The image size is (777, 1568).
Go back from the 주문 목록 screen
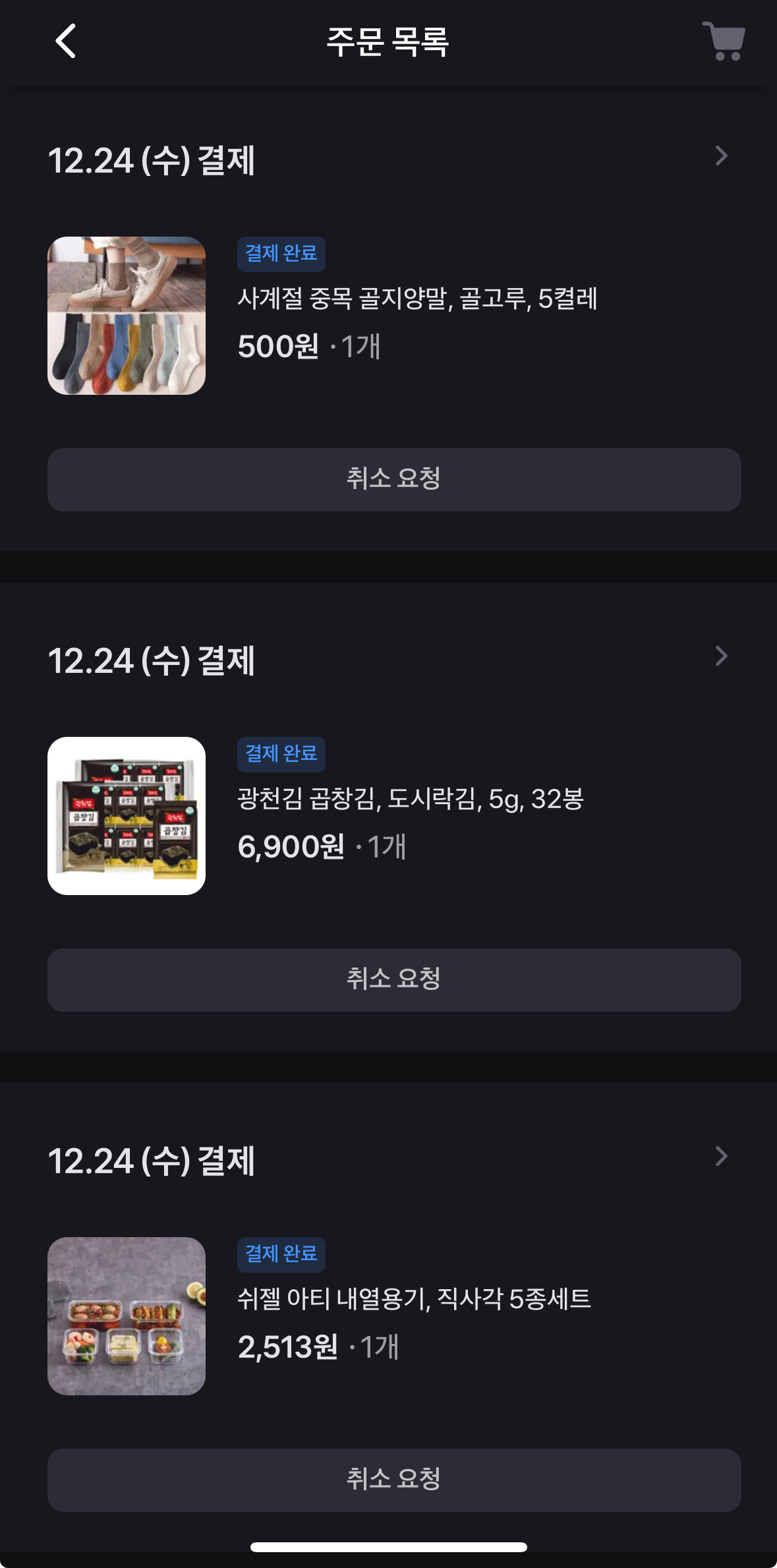pyautogui.click(x=65, y=41)
